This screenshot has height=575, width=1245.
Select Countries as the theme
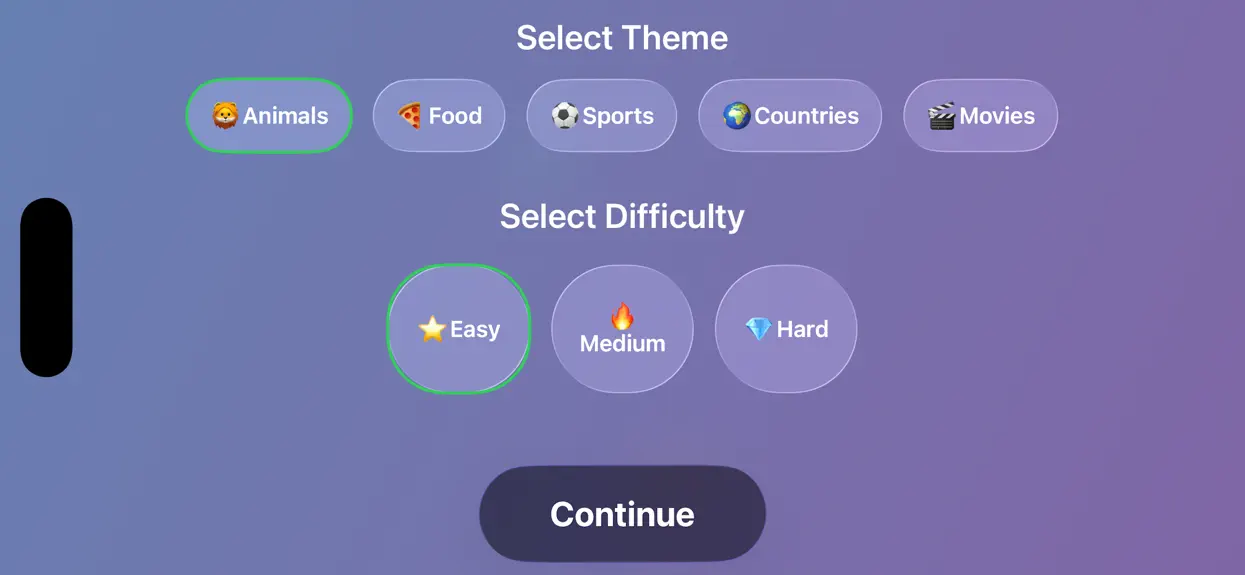[790, 116]
